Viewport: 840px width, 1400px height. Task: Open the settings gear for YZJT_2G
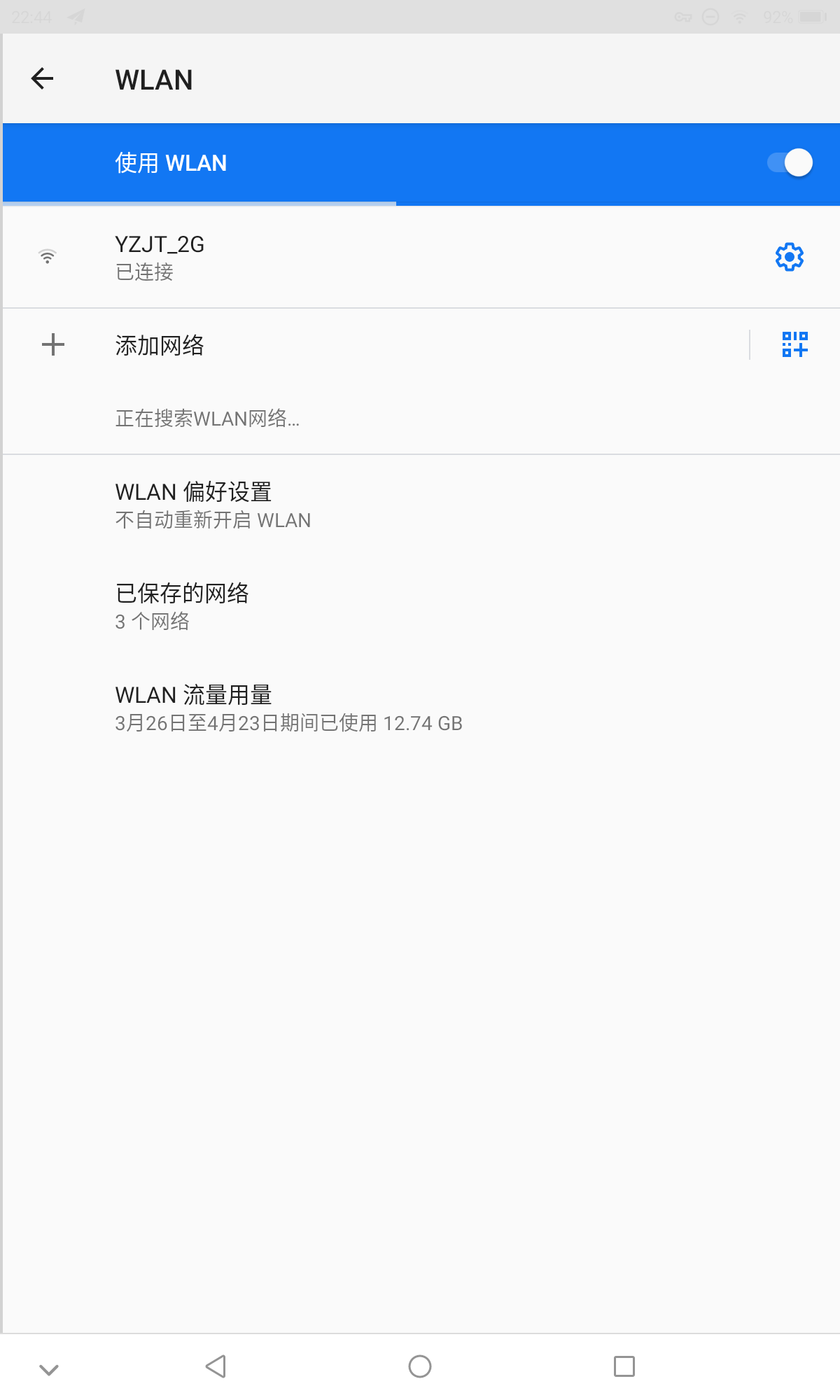pyautogui.click(x=790, y=257)
